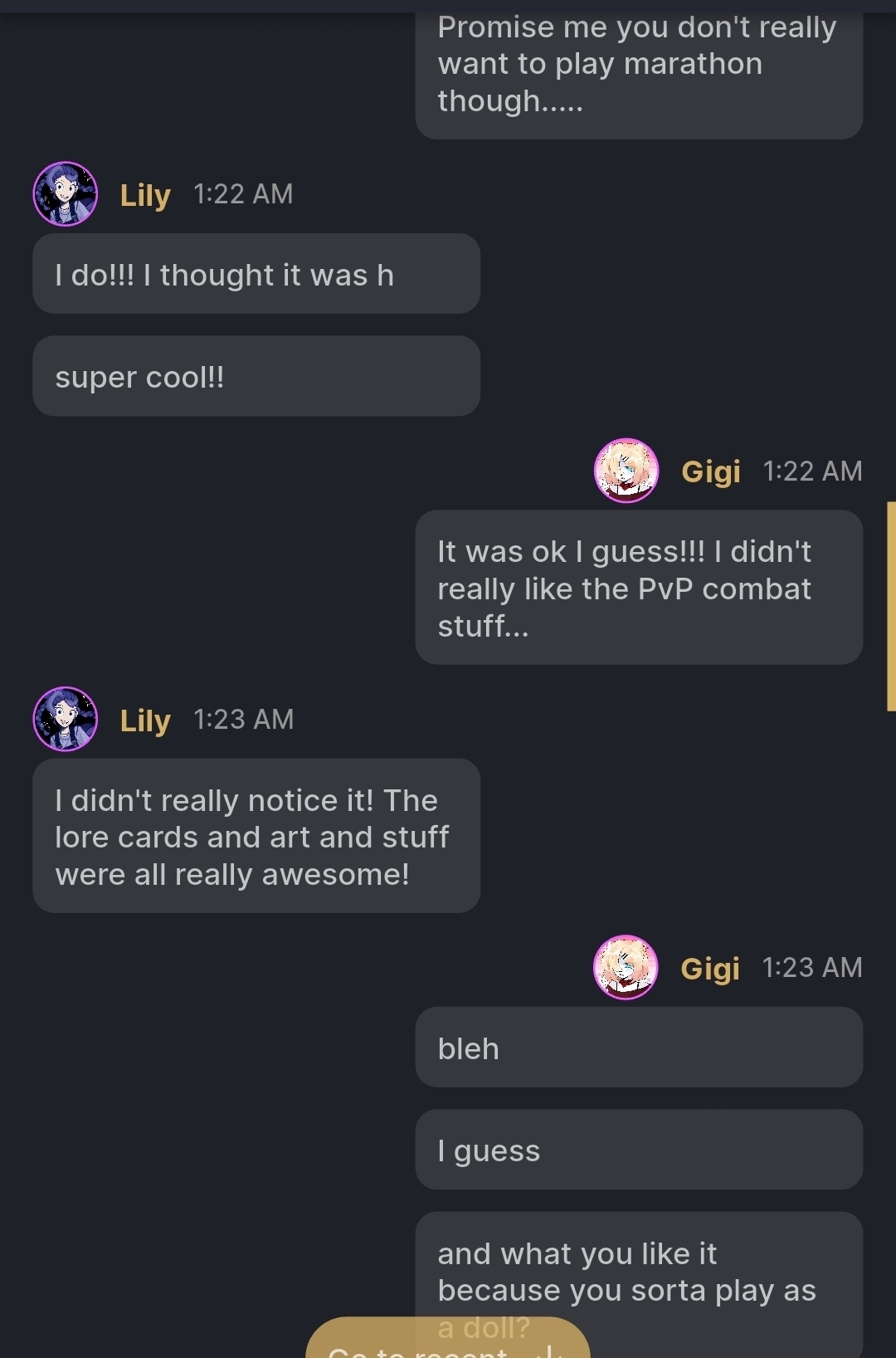Tap Lily's name at 1:23 AM

point(145,720)
